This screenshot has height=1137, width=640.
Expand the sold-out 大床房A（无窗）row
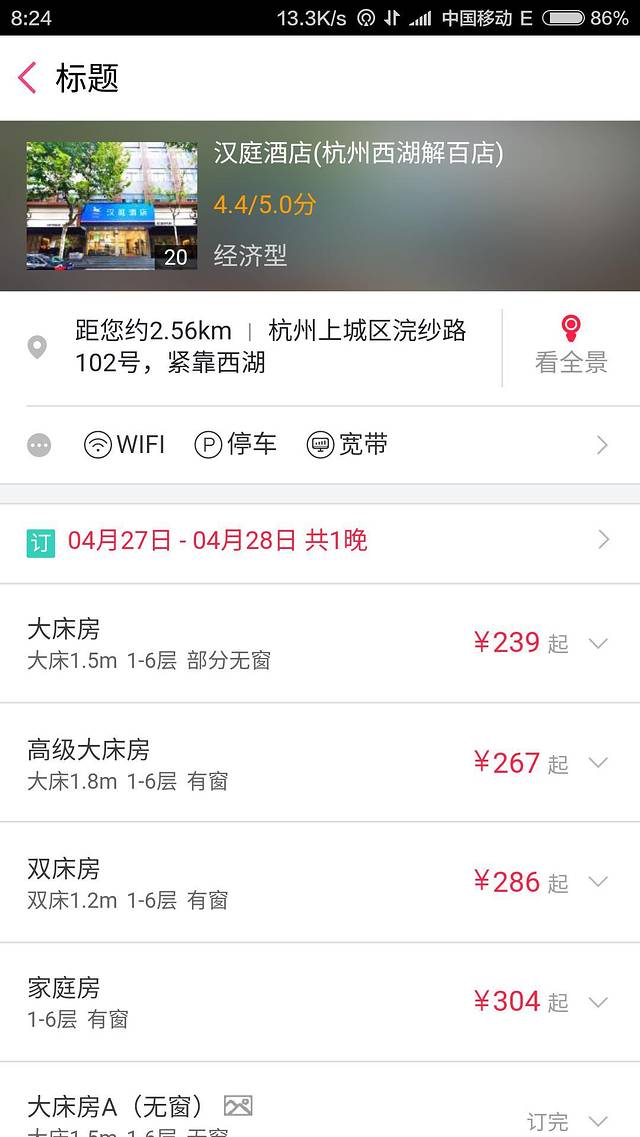[x=598, y=1121]
